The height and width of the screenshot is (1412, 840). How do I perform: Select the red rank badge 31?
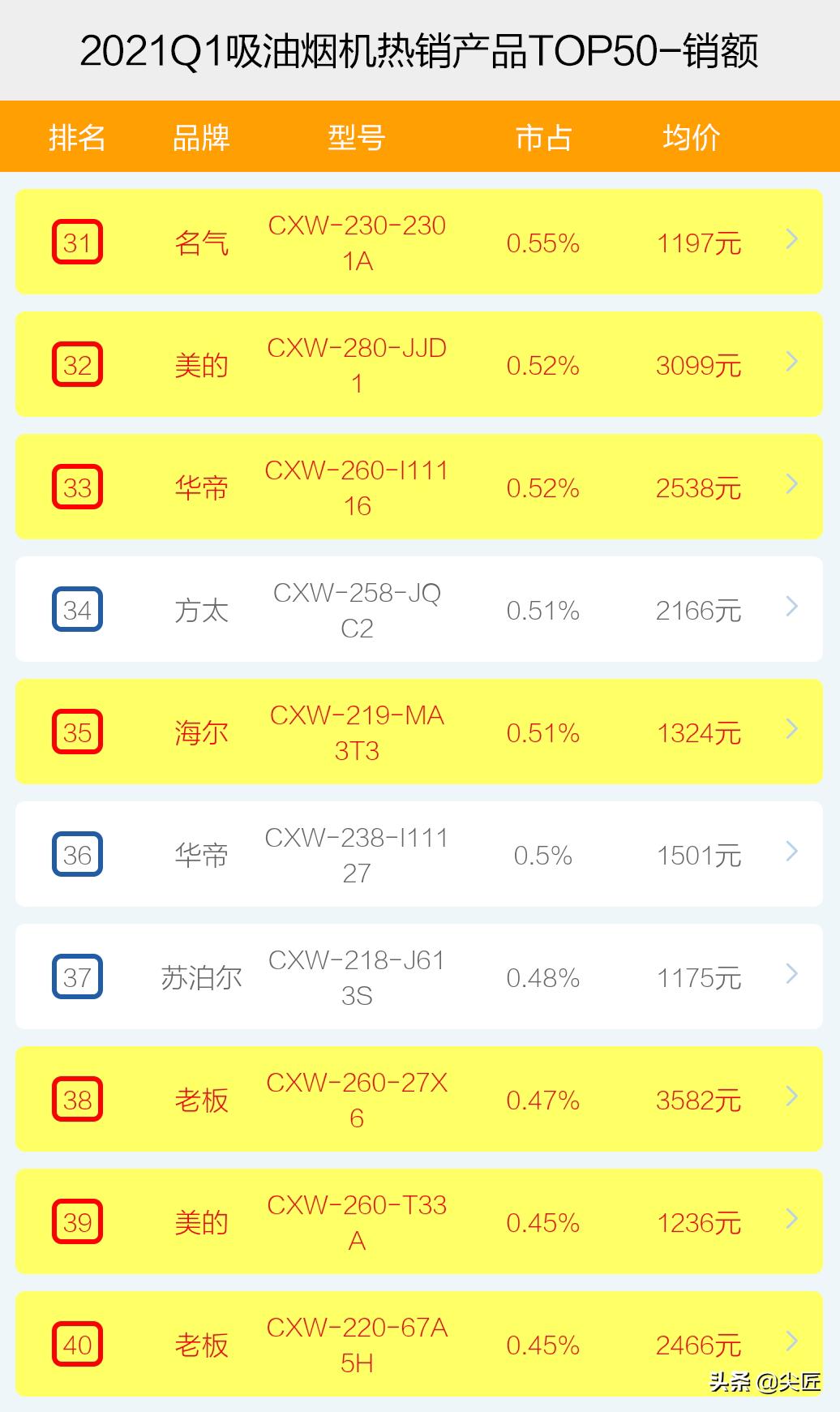click(x=78, y=241)
